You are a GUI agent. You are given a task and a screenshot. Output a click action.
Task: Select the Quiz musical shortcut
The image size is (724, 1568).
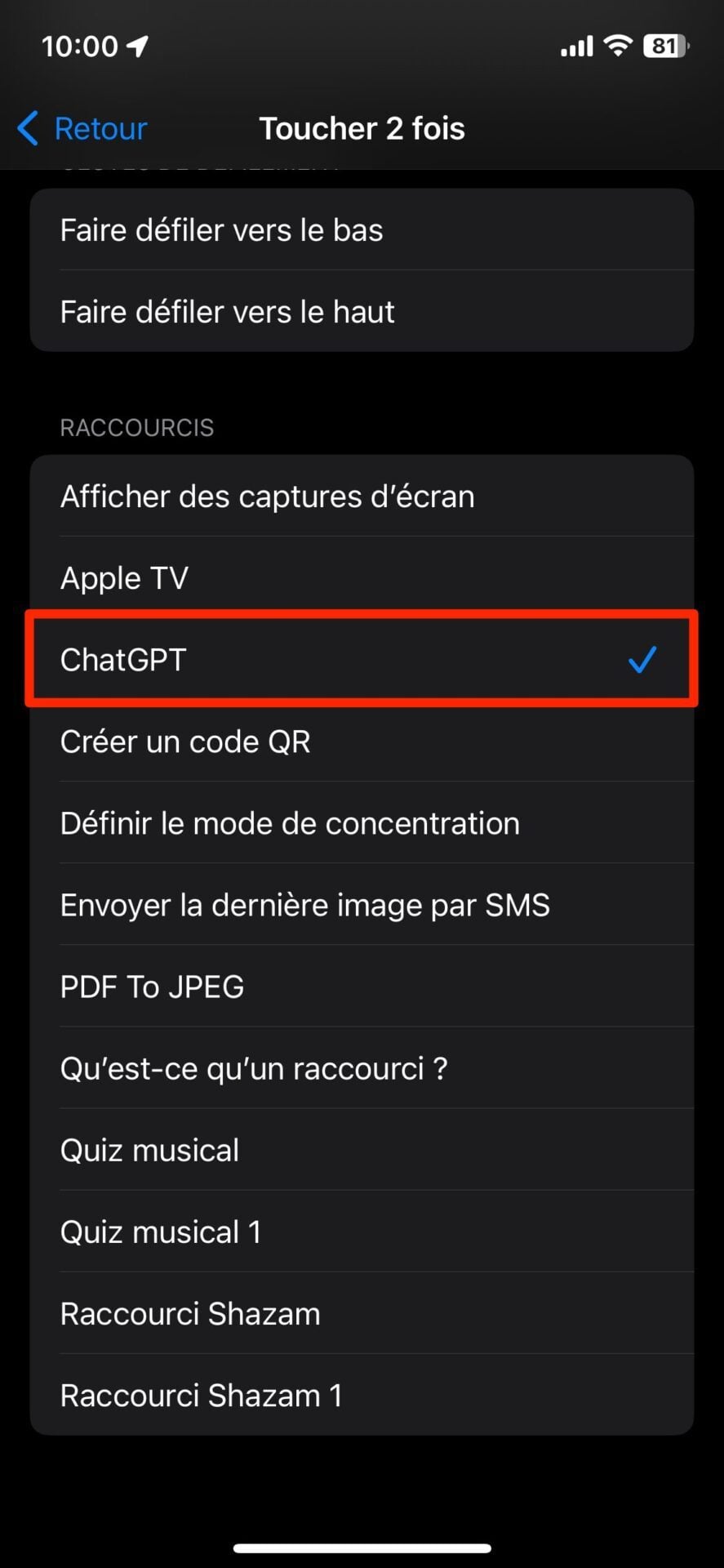(x=362, y=1150)
